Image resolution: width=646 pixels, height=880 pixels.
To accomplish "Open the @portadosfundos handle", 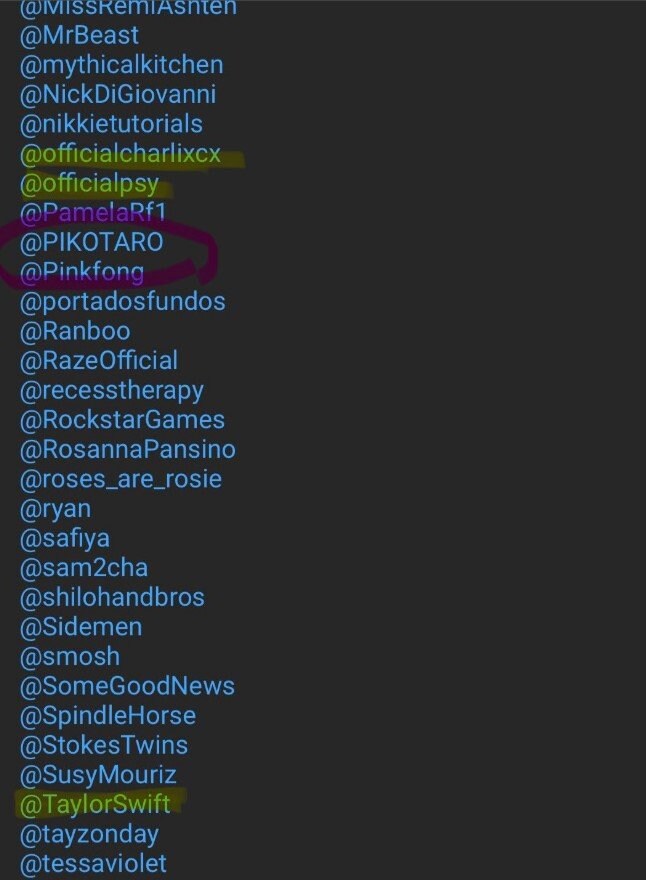I will click(122, 302).
